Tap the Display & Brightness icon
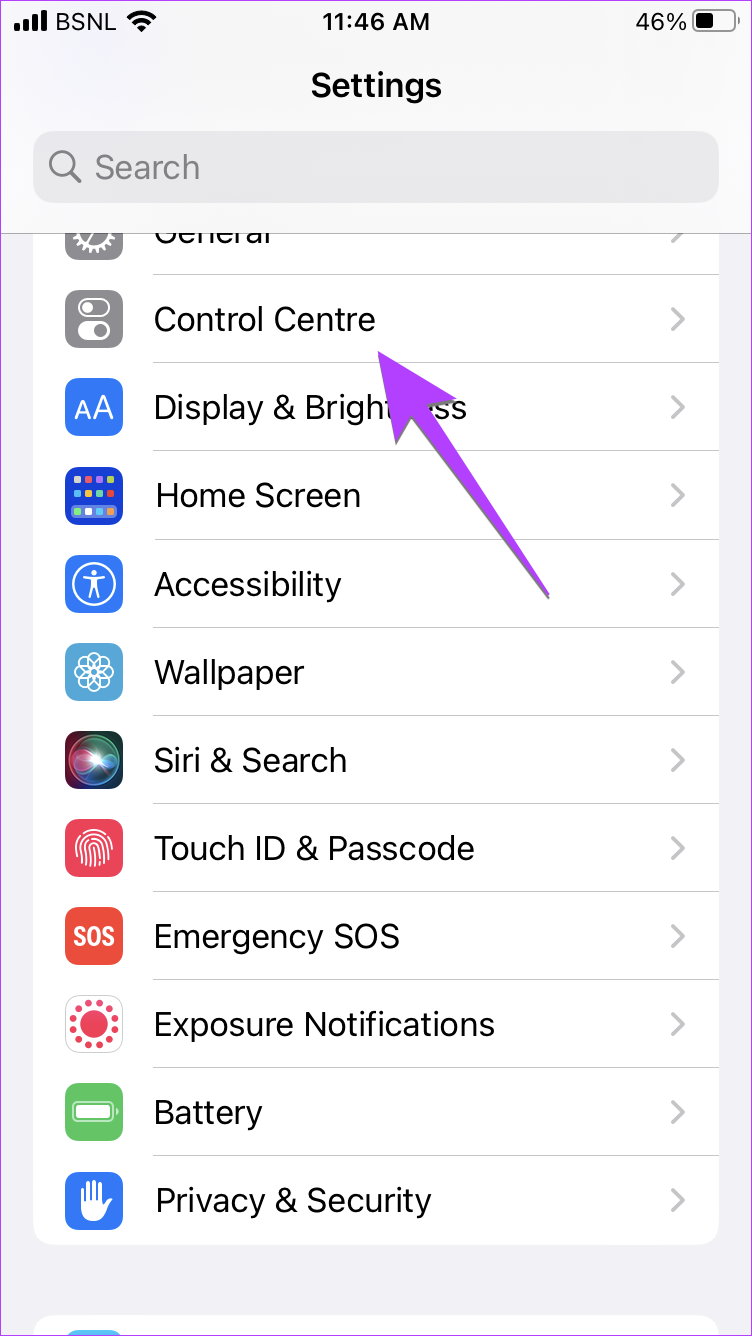The image size is (752, 1336). coord(93,407)
